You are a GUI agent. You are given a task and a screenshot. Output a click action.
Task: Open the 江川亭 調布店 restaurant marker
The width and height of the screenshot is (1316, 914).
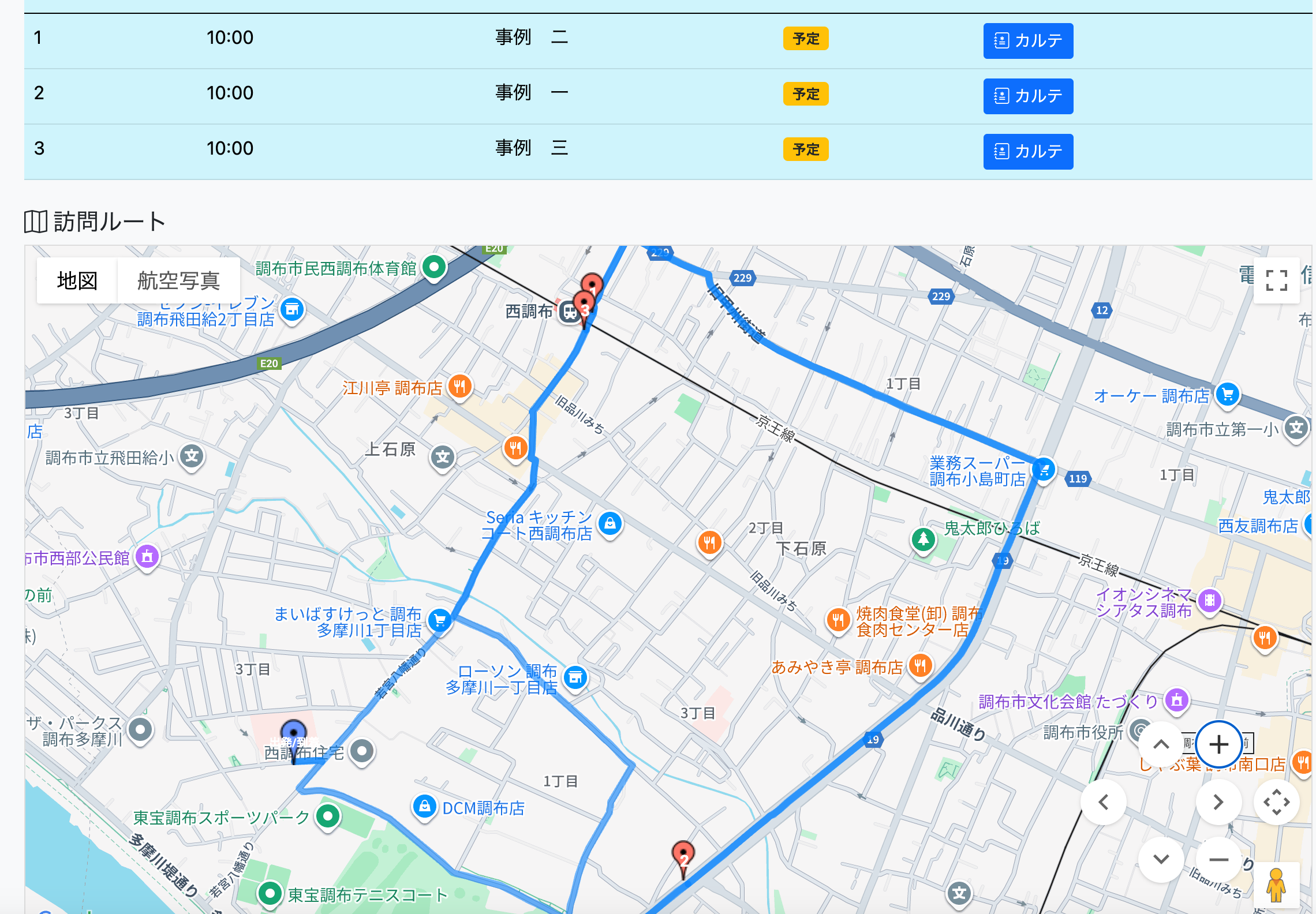(459, 386)
